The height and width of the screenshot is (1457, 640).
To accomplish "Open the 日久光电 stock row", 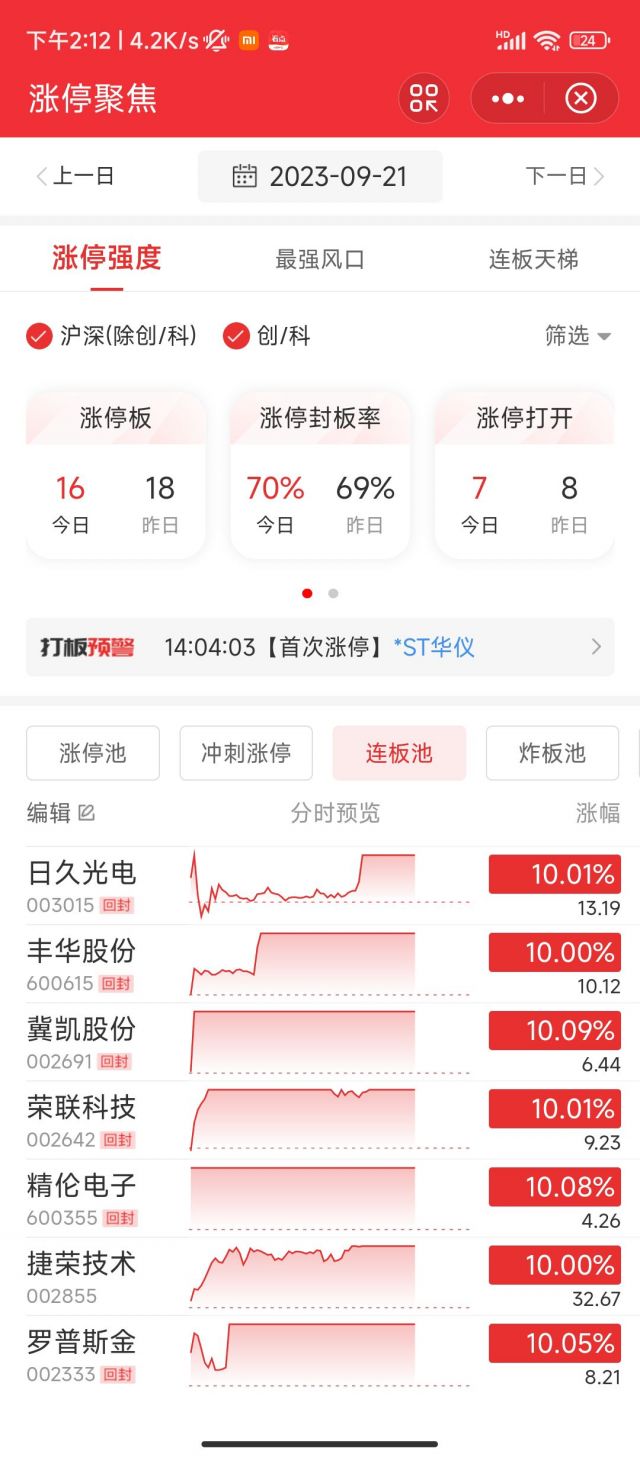I will pos(320,886).
